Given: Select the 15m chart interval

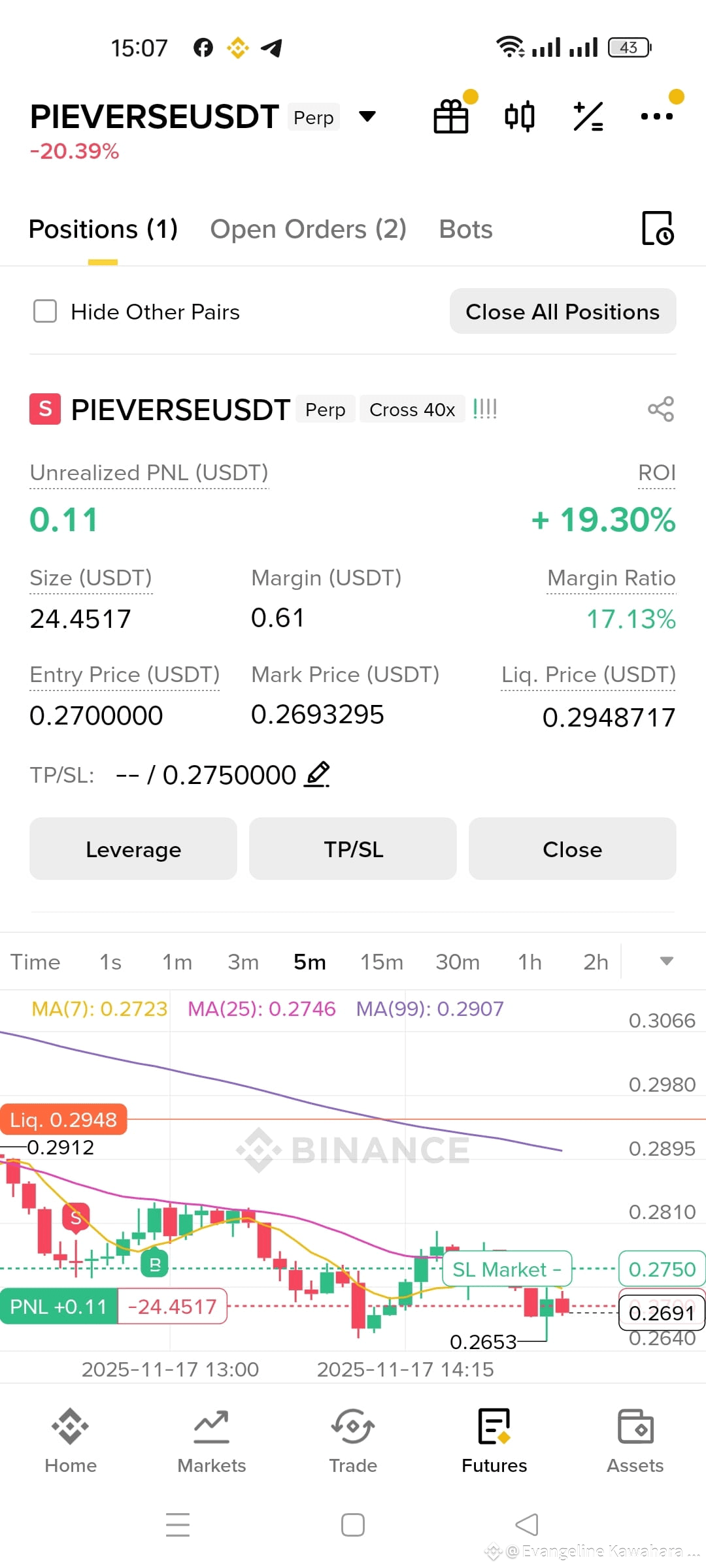Looking at the screenshot, I should pyautogui.click(x=382, y=962).
